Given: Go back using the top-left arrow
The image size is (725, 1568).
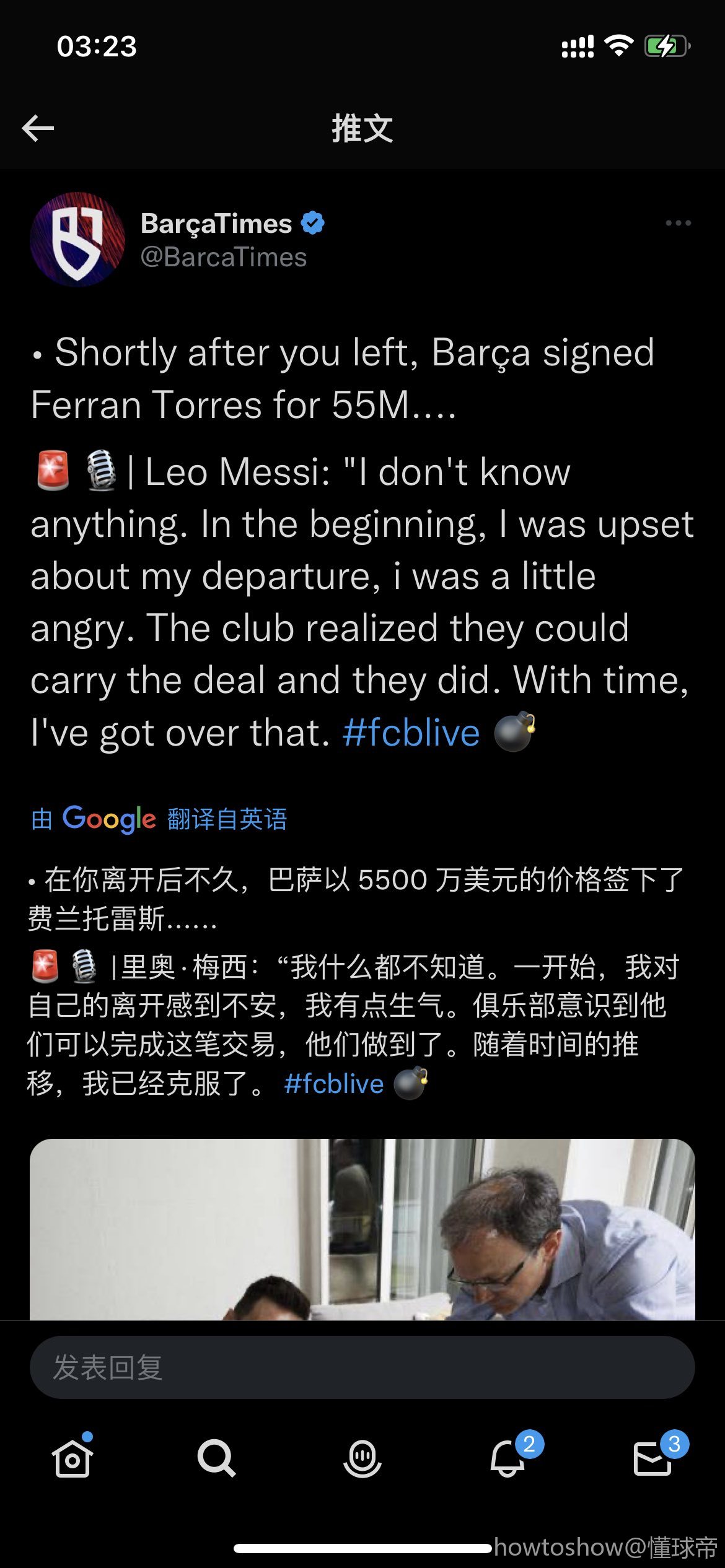Looking at the screenshot, I should click(x=38, y=128).
